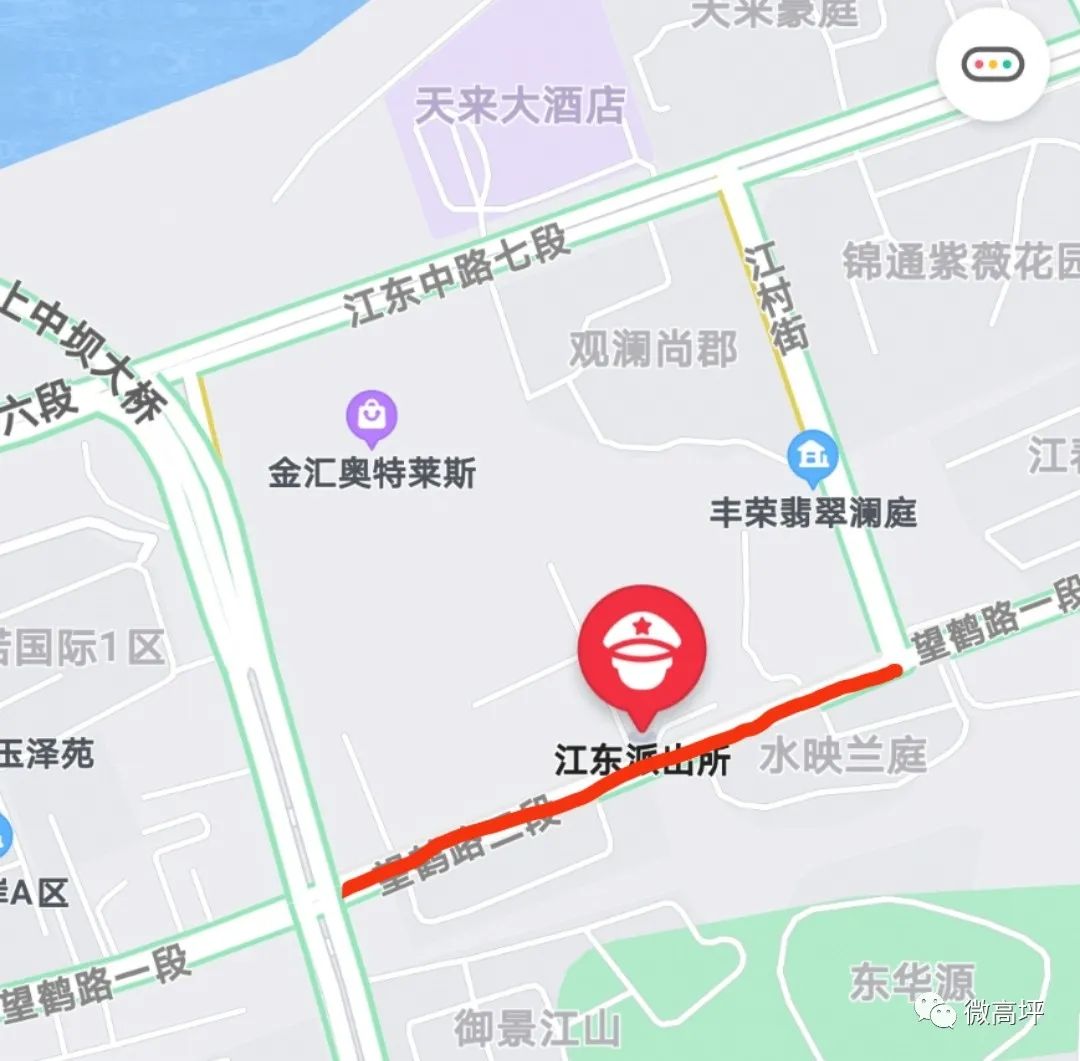
Task: Tap the 金汇奥特莱斯 shopping marker
Action: [x=372, y=418]
